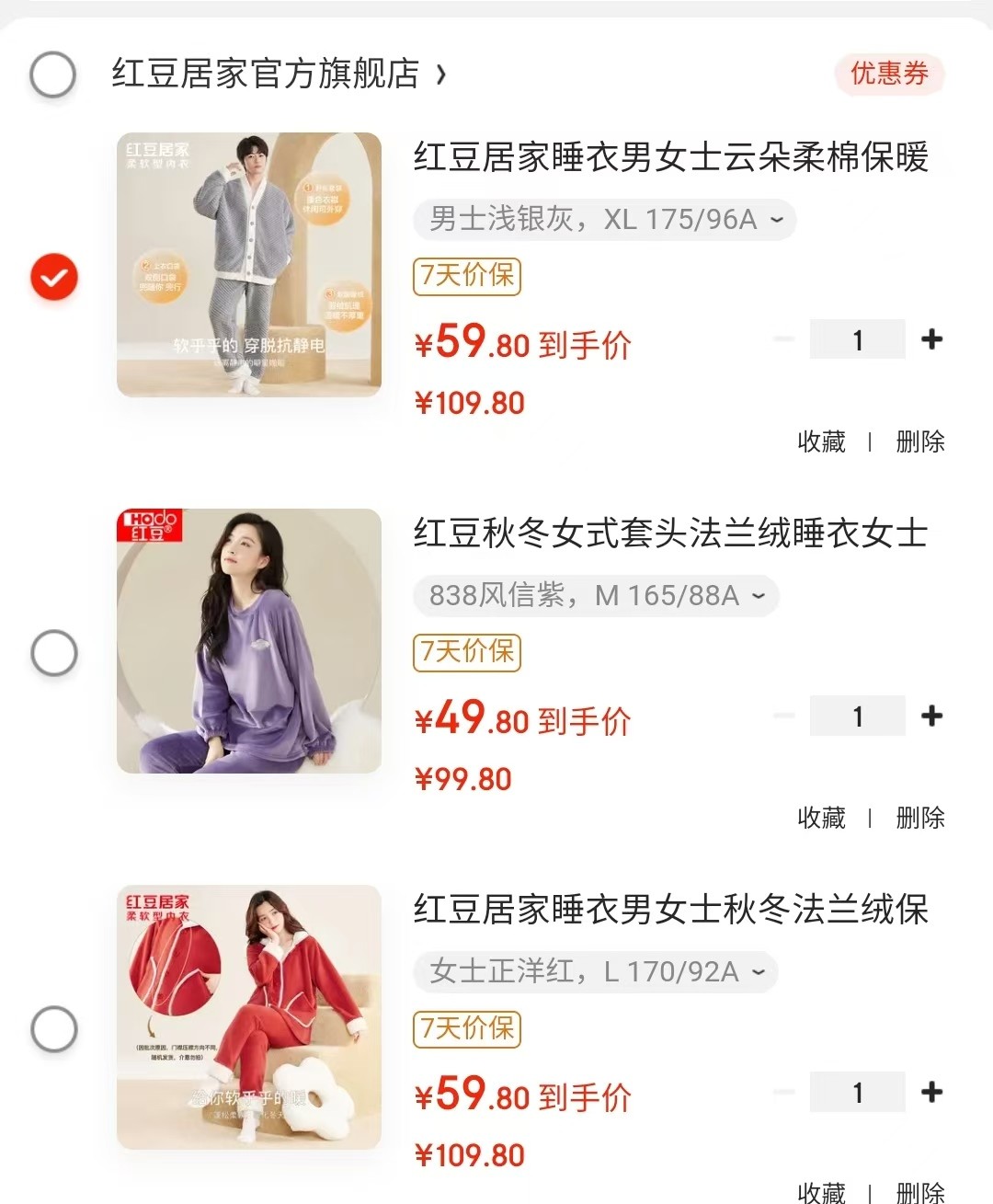Favorite the 云朵柔棉保暖 pajamas via 收藏

(821, 441)
